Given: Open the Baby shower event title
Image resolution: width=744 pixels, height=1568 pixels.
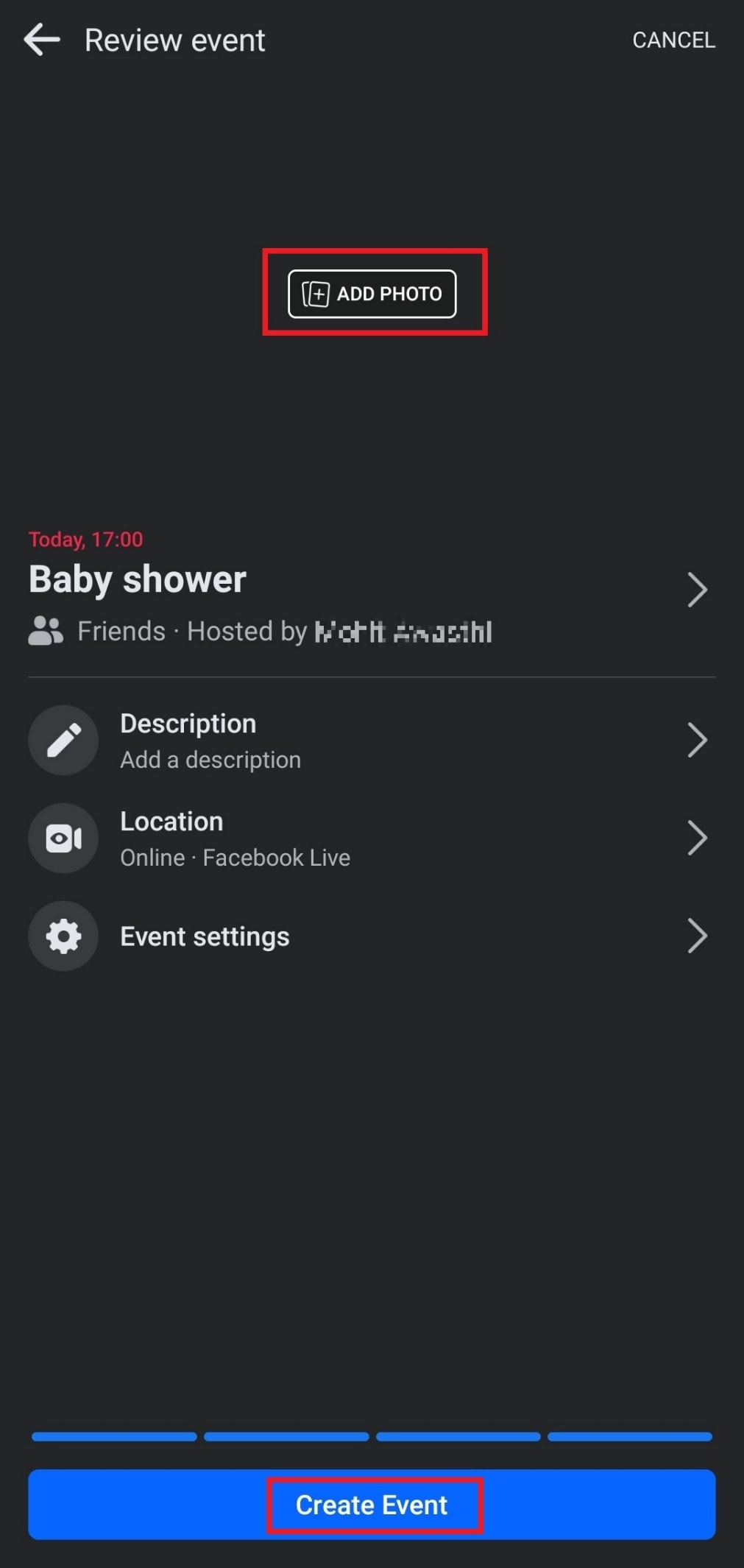Looking at the screenshot, I should click(x=137, y=579).
